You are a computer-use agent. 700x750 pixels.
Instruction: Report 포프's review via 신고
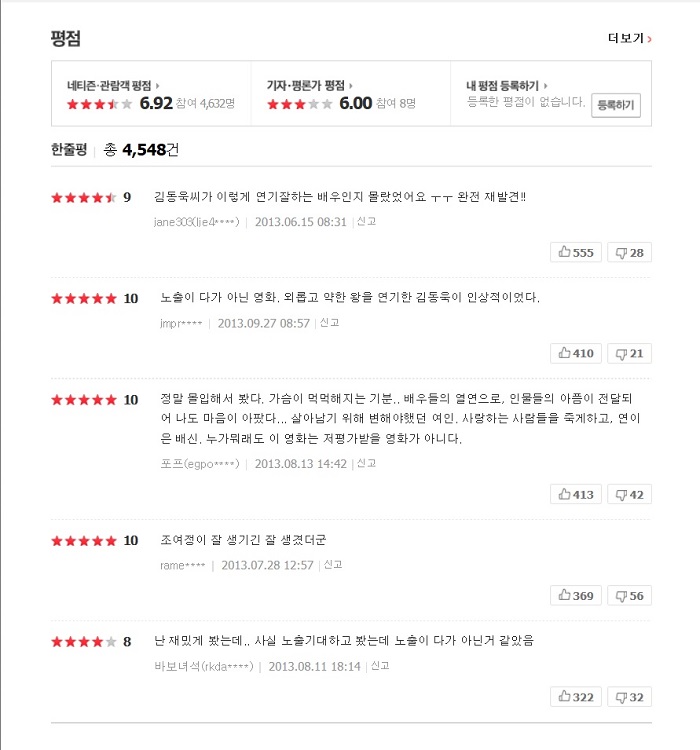point(366,463)
